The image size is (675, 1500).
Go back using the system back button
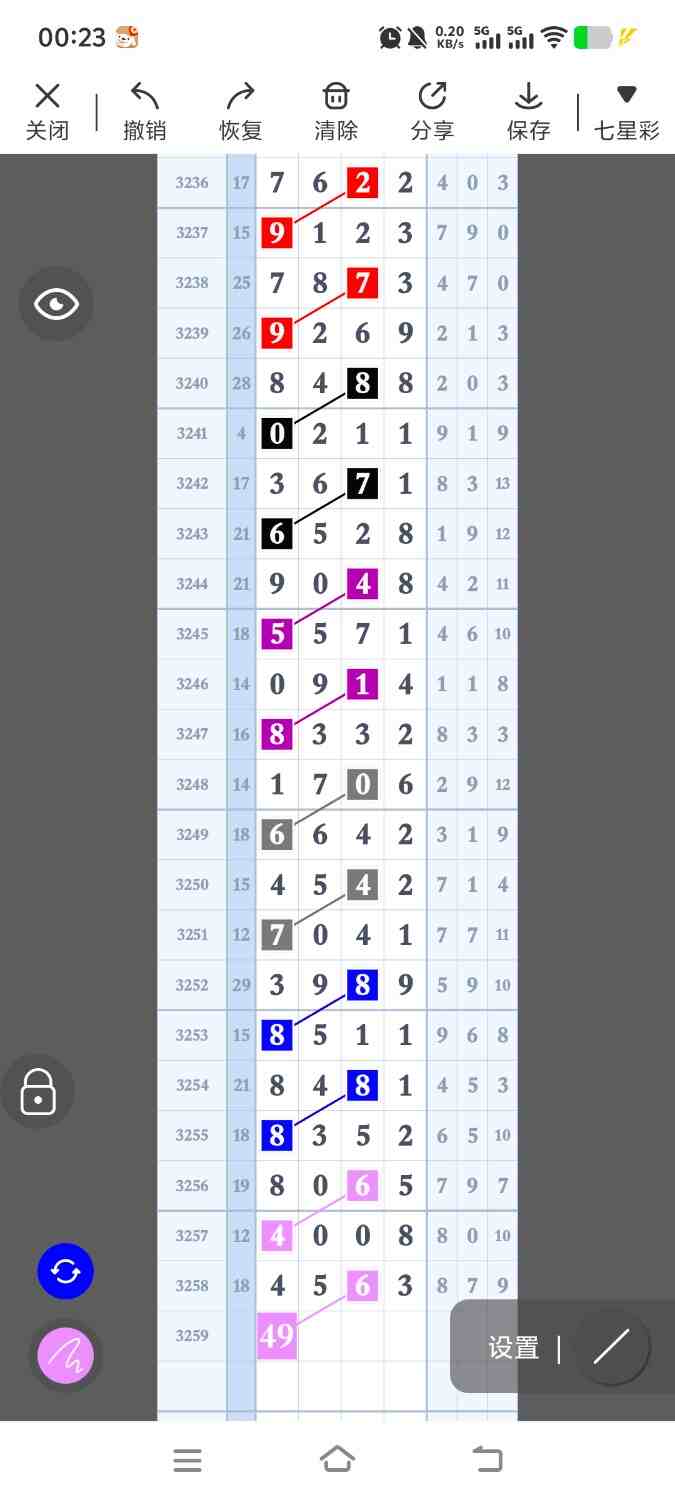[488, 1460]
